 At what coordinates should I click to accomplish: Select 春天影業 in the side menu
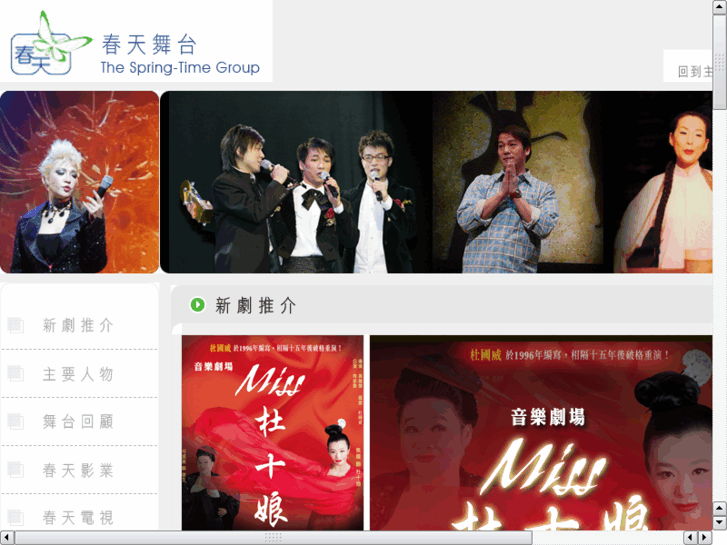(78, 470)
